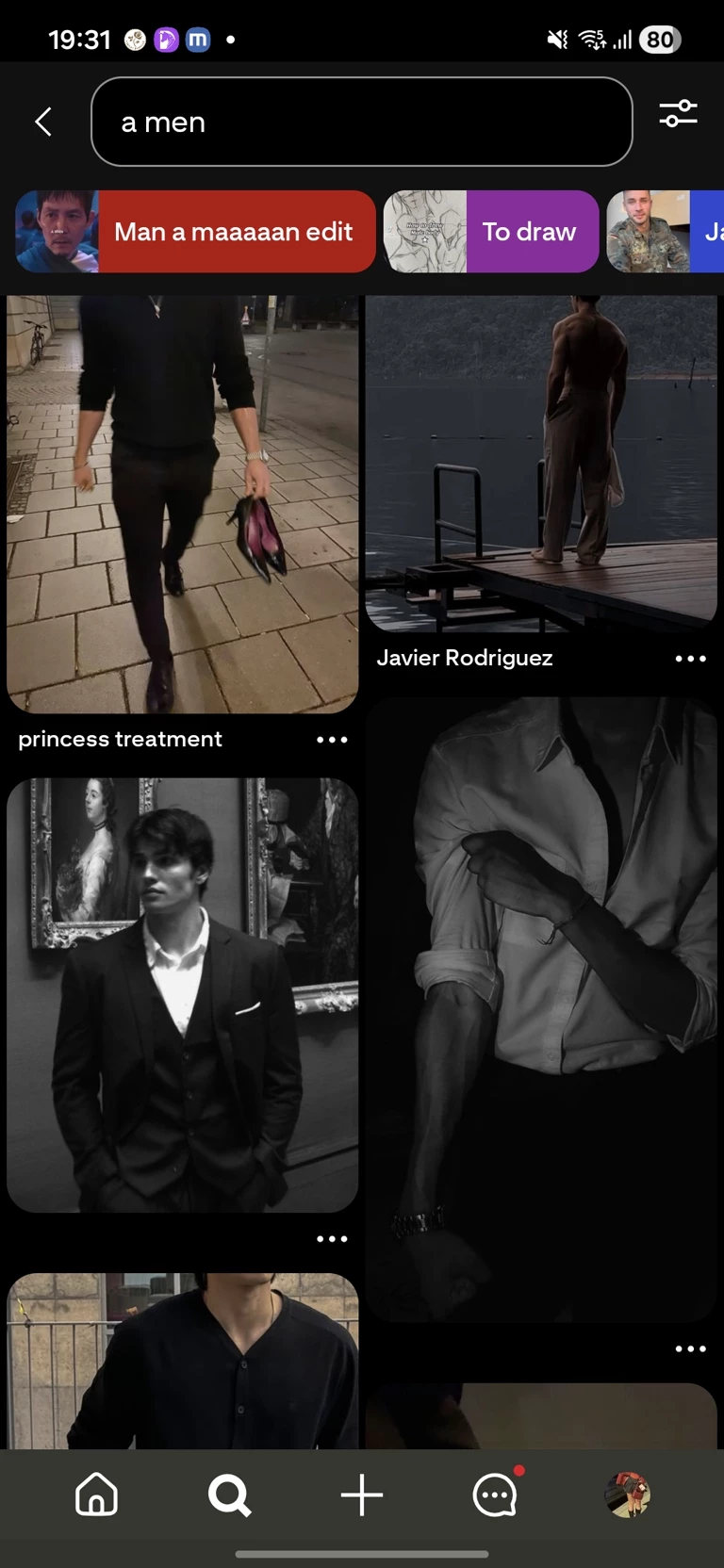Screen dimensions: 724x1568
Task: Select the 'Man a maaaaan edit' chip
Action: pos(195,232)
